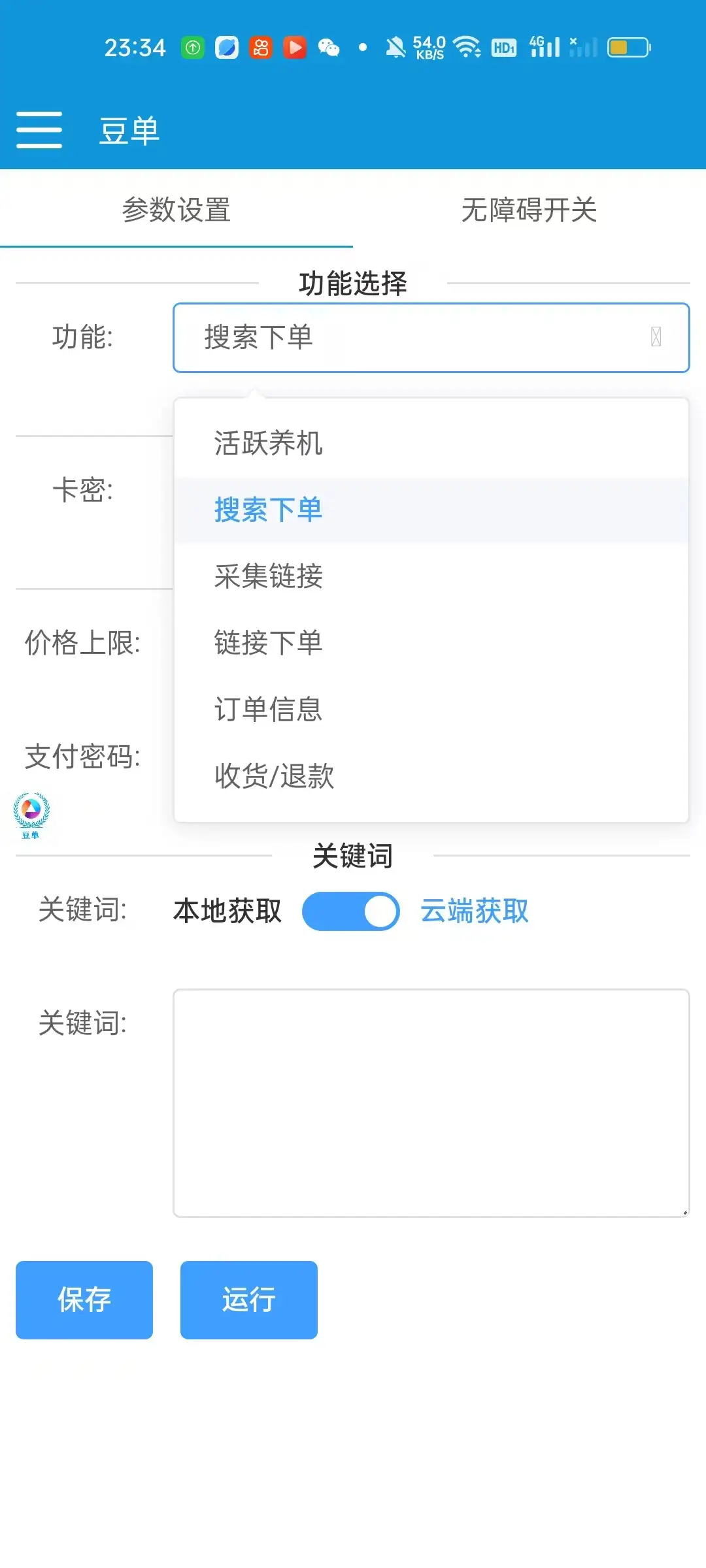Screen dimensions: 706x1568
Task: Click the floating 豆单 app logo
Action: point(29,814)
